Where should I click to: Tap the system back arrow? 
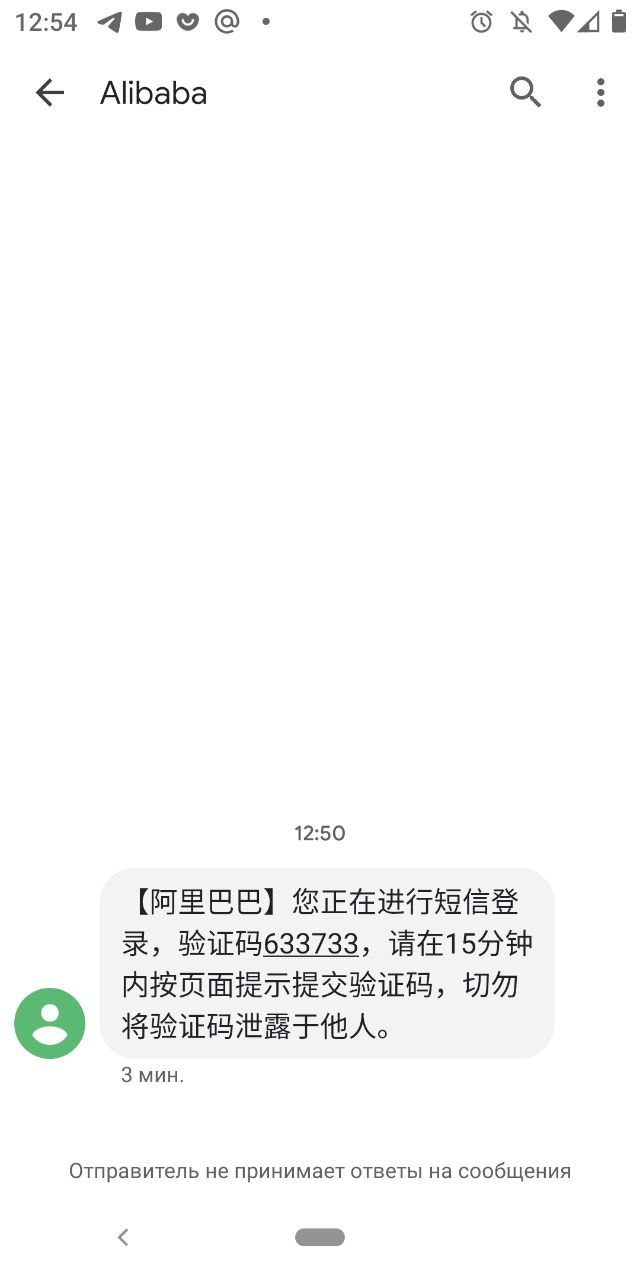(x=123, y=1237)
